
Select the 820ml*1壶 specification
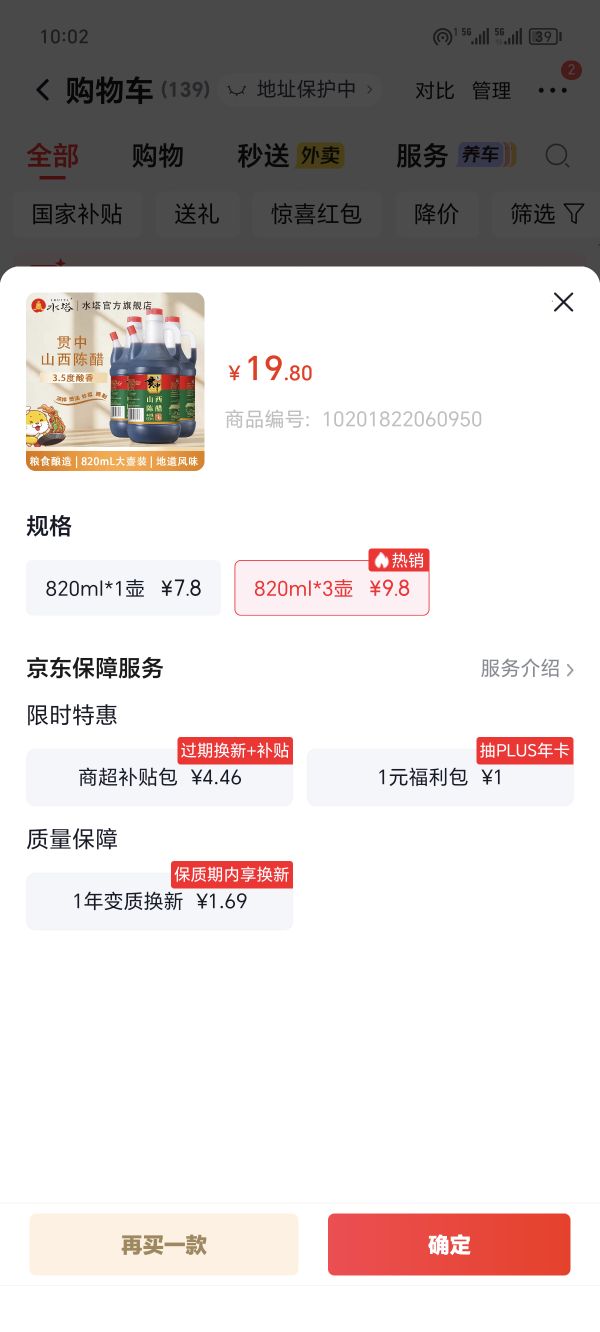tap(123, 588)
